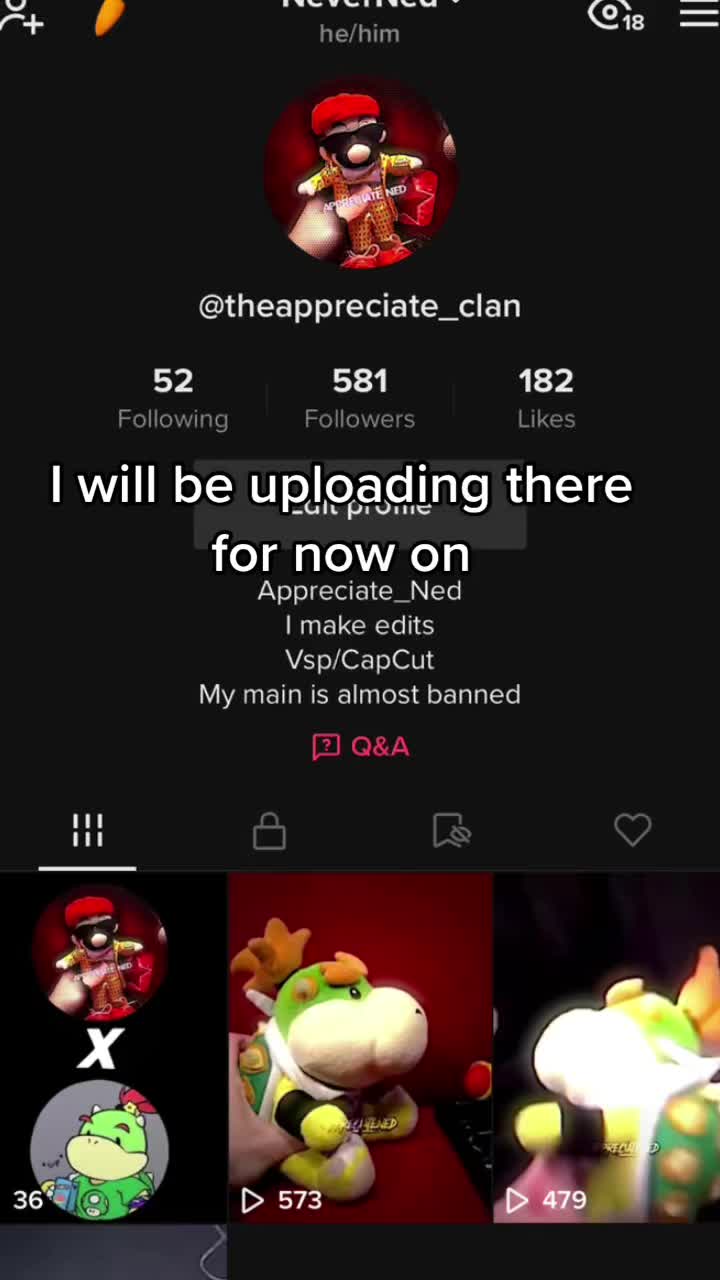Open profile views eye icon

[x=614, y=15]
